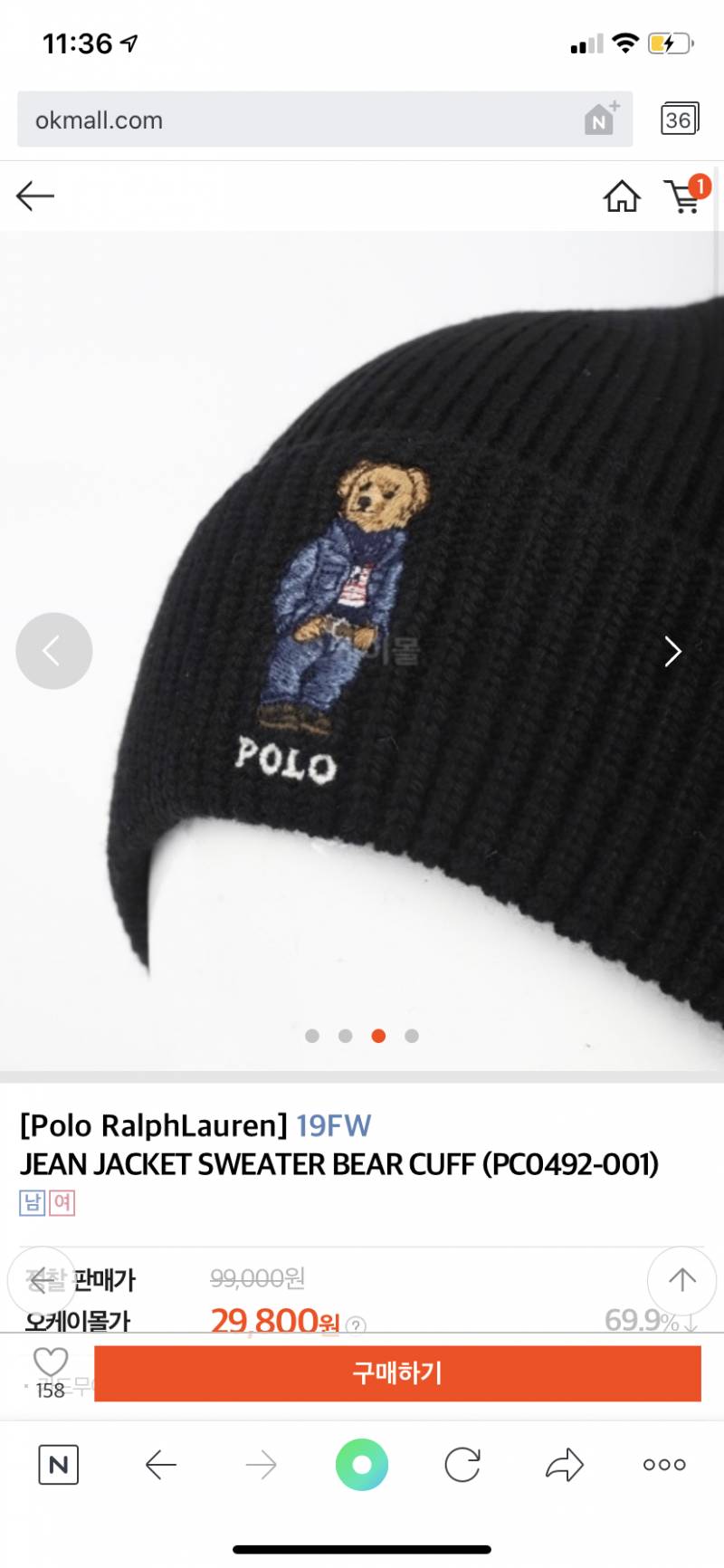The height and width of the screenshot is (1568, 724).
Task: Go back in the browser toolbar
Action: tap(161, 1465)
